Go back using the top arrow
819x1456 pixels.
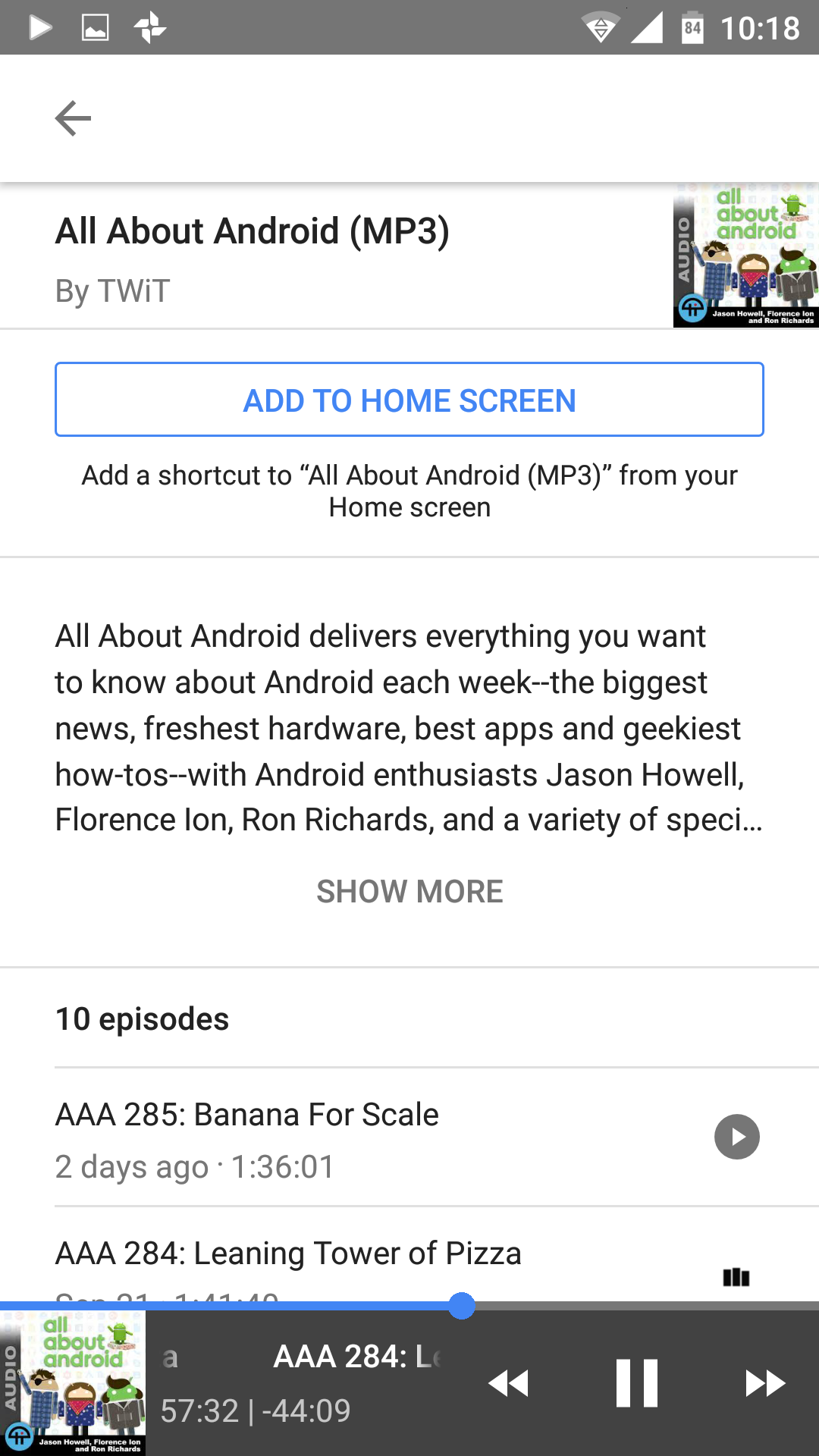point(73,118)
